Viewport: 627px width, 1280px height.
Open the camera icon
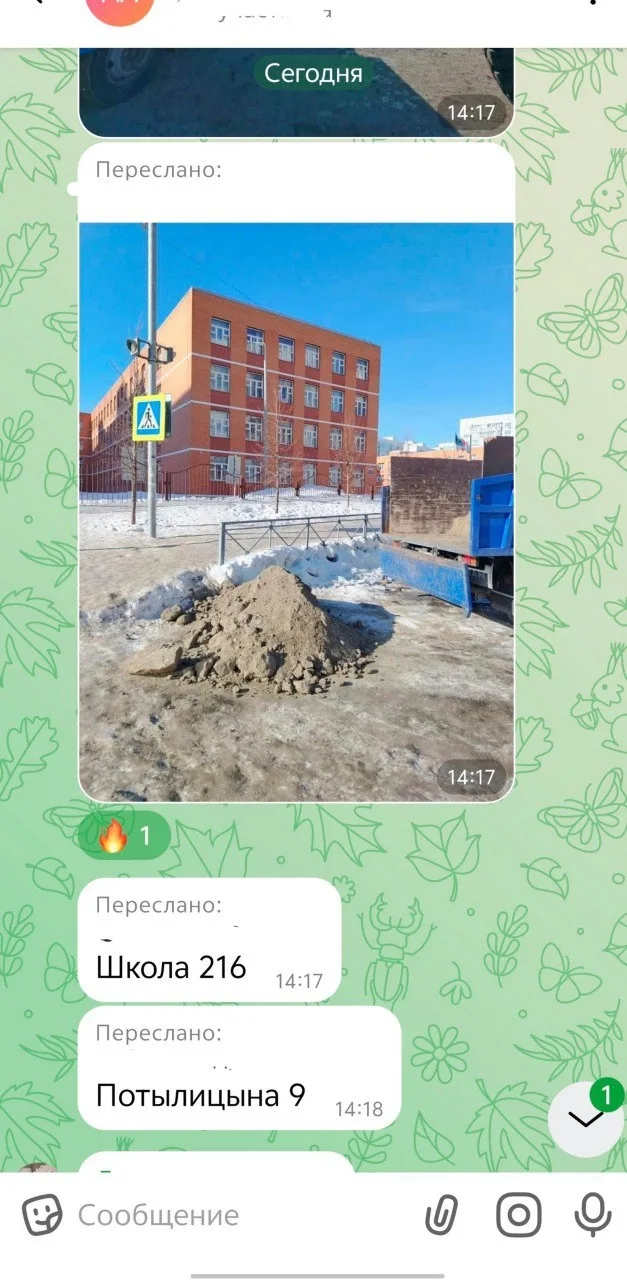point(518,1215)
